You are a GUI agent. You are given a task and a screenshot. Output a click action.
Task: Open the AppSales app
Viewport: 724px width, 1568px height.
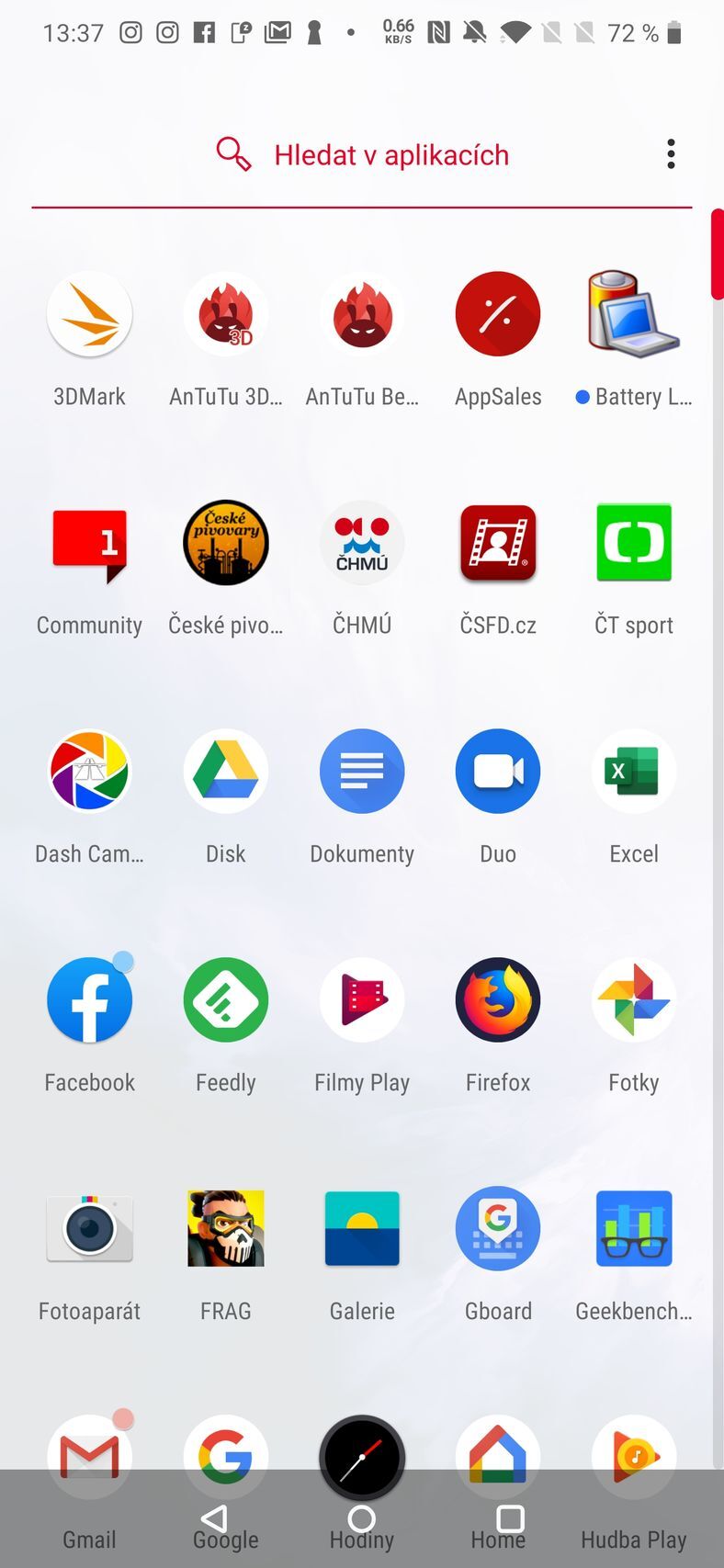(x=497, y=313)
